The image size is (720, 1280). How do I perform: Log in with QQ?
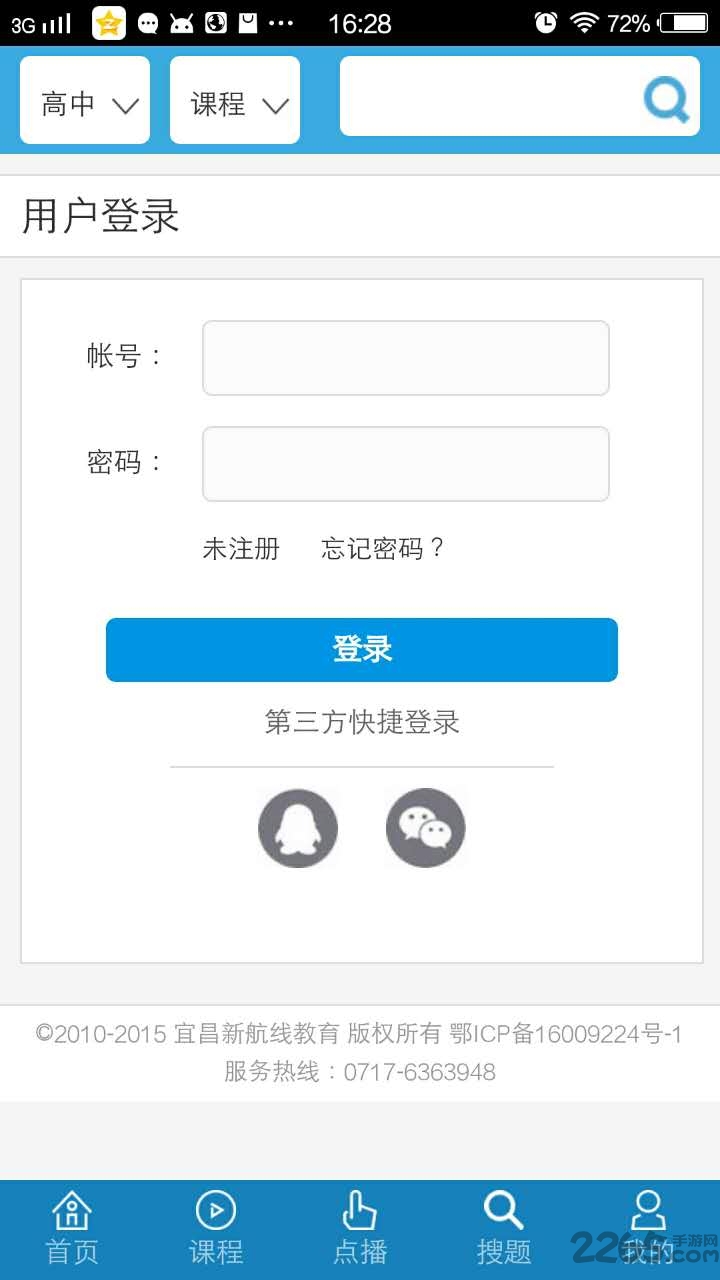coord(298,828)
